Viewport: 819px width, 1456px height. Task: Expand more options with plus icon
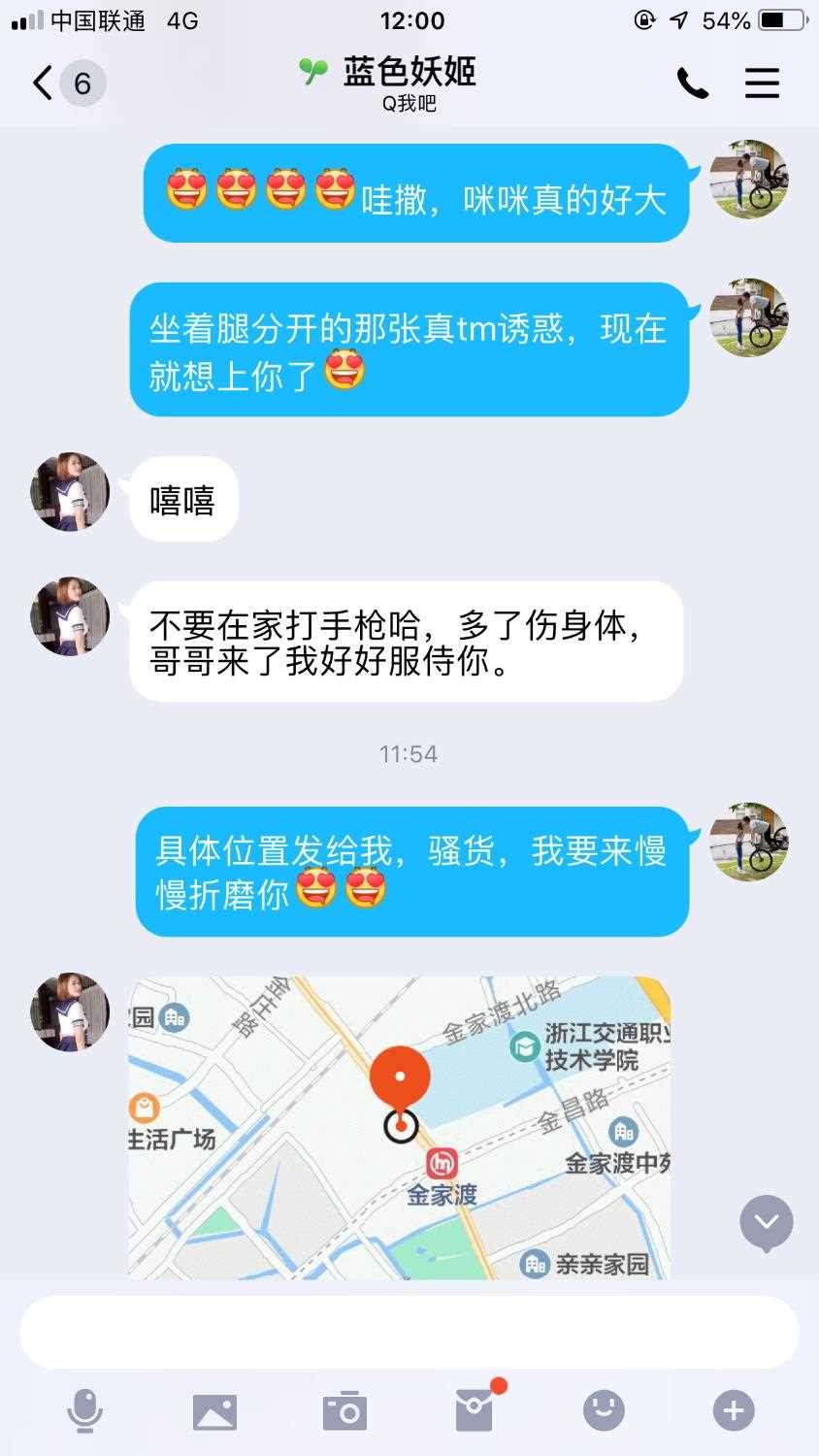[x=734, y=1410]
